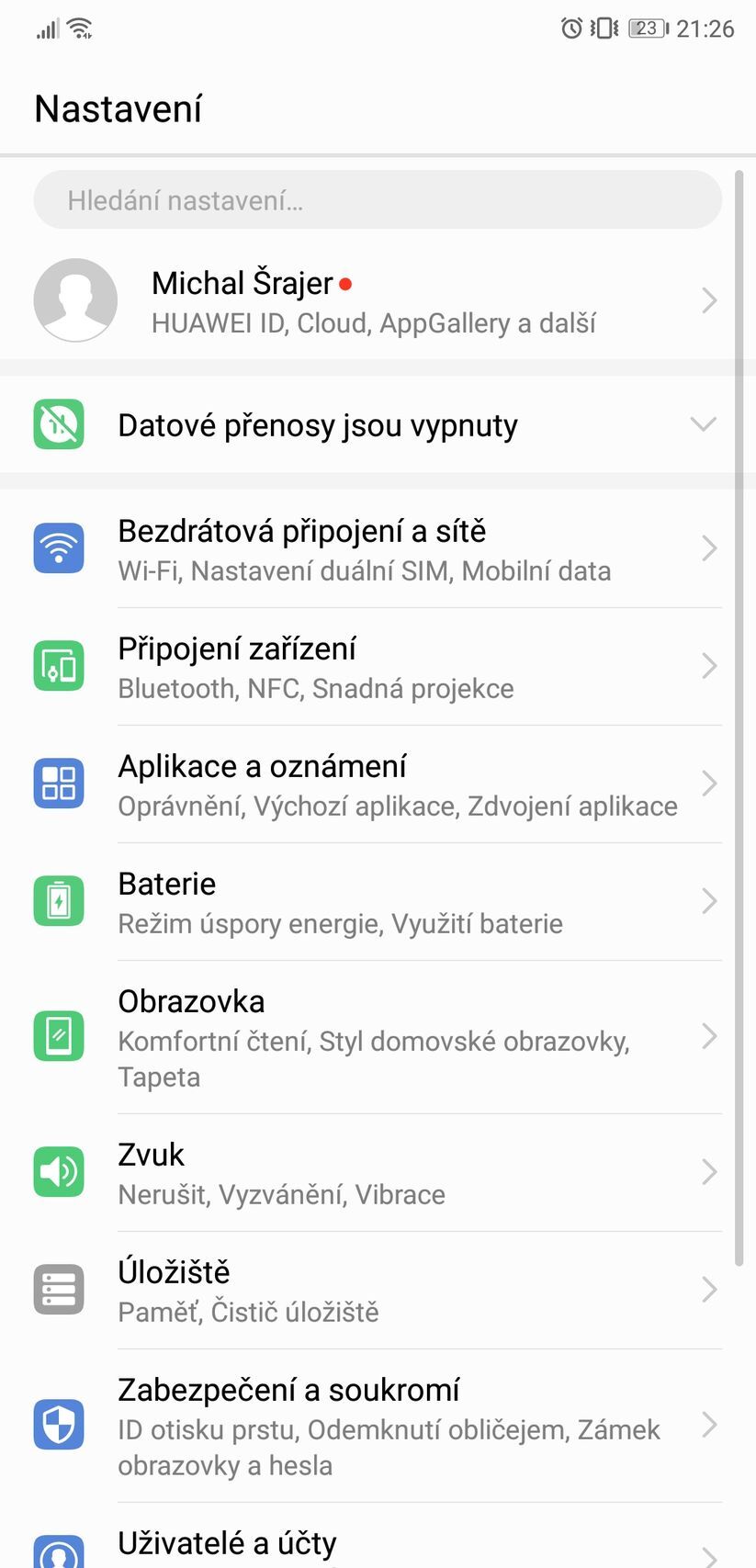Tap the battery level indicator in status bar
The width and height of the screenshot is (756, 1568).
646,28
